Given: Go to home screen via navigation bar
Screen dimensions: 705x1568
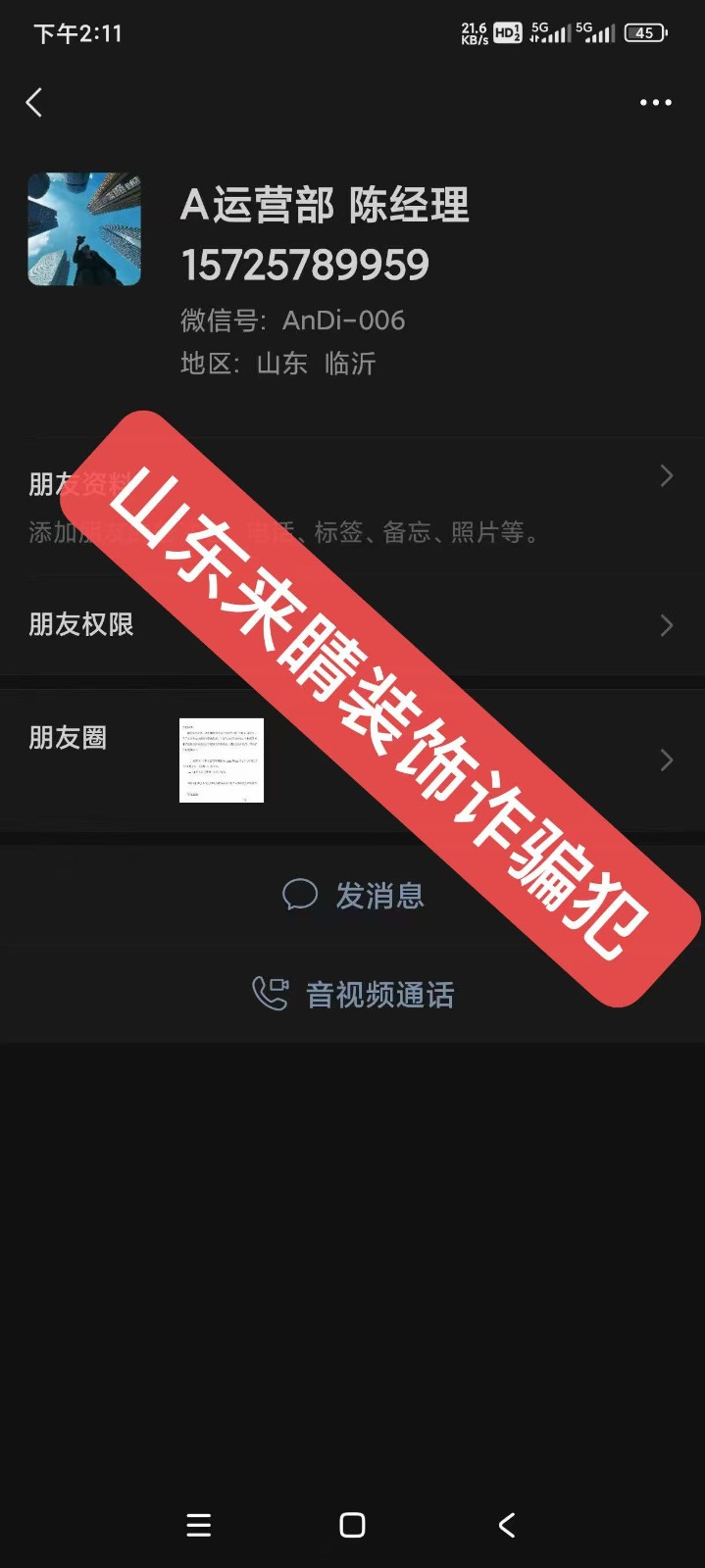Looking at the screenshot, I should [x=352, y=1525].
